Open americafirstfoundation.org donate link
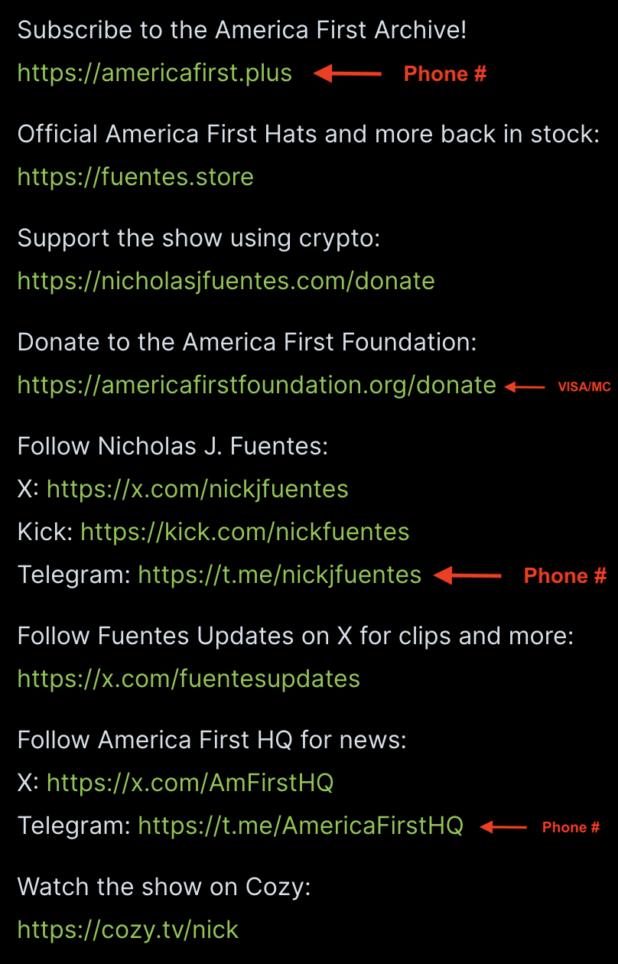 point(257,385)
